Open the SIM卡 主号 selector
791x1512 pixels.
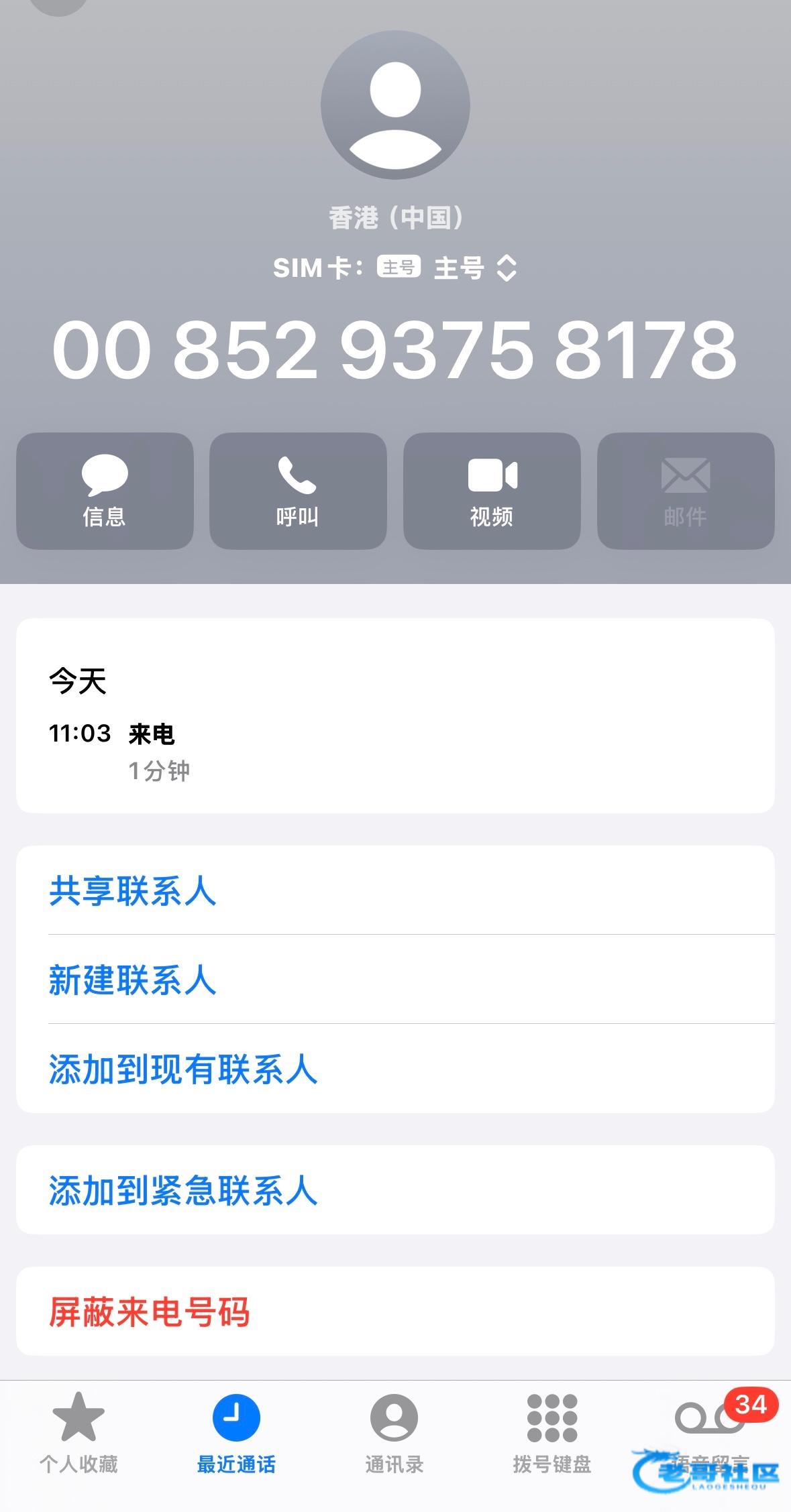pyautogui.click(x=470, y=268)
